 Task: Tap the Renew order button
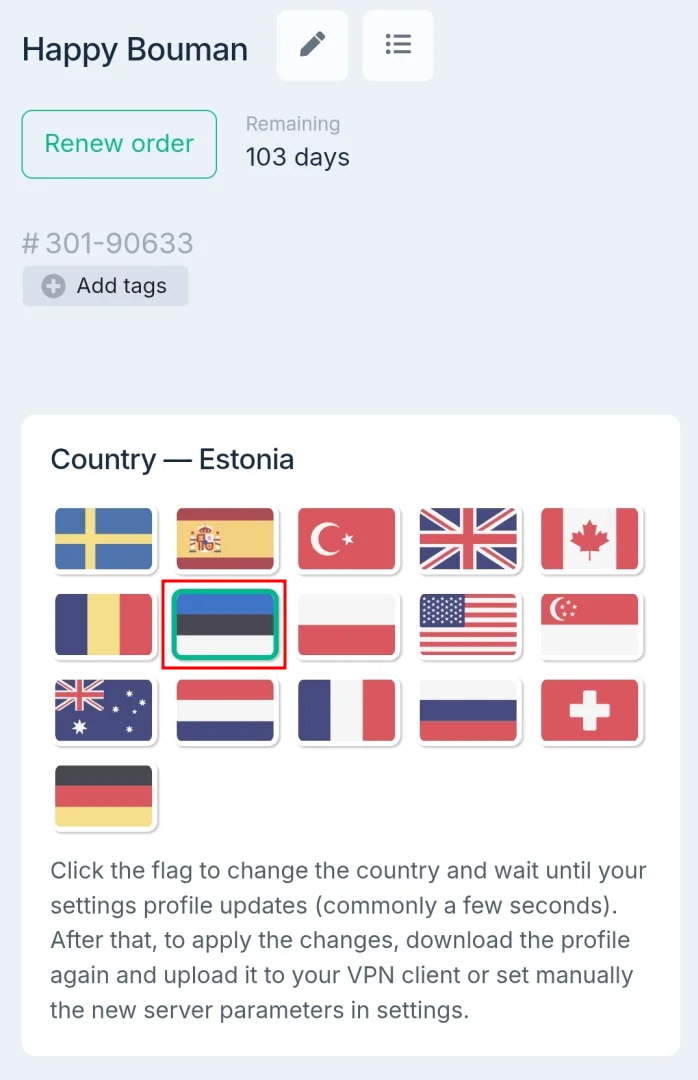tap(119, 144)
